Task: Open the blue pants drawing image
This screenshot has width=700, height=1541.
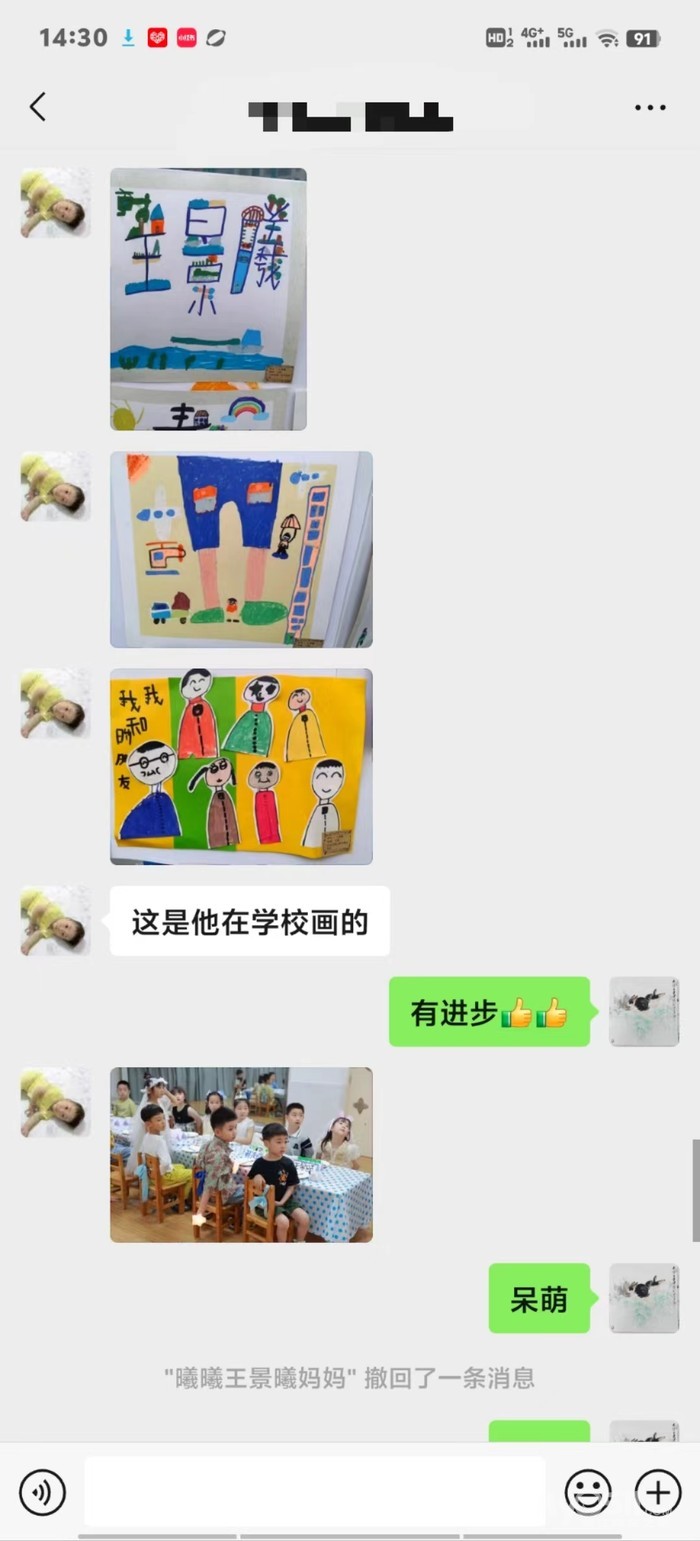Action: (x=241, y=549)
